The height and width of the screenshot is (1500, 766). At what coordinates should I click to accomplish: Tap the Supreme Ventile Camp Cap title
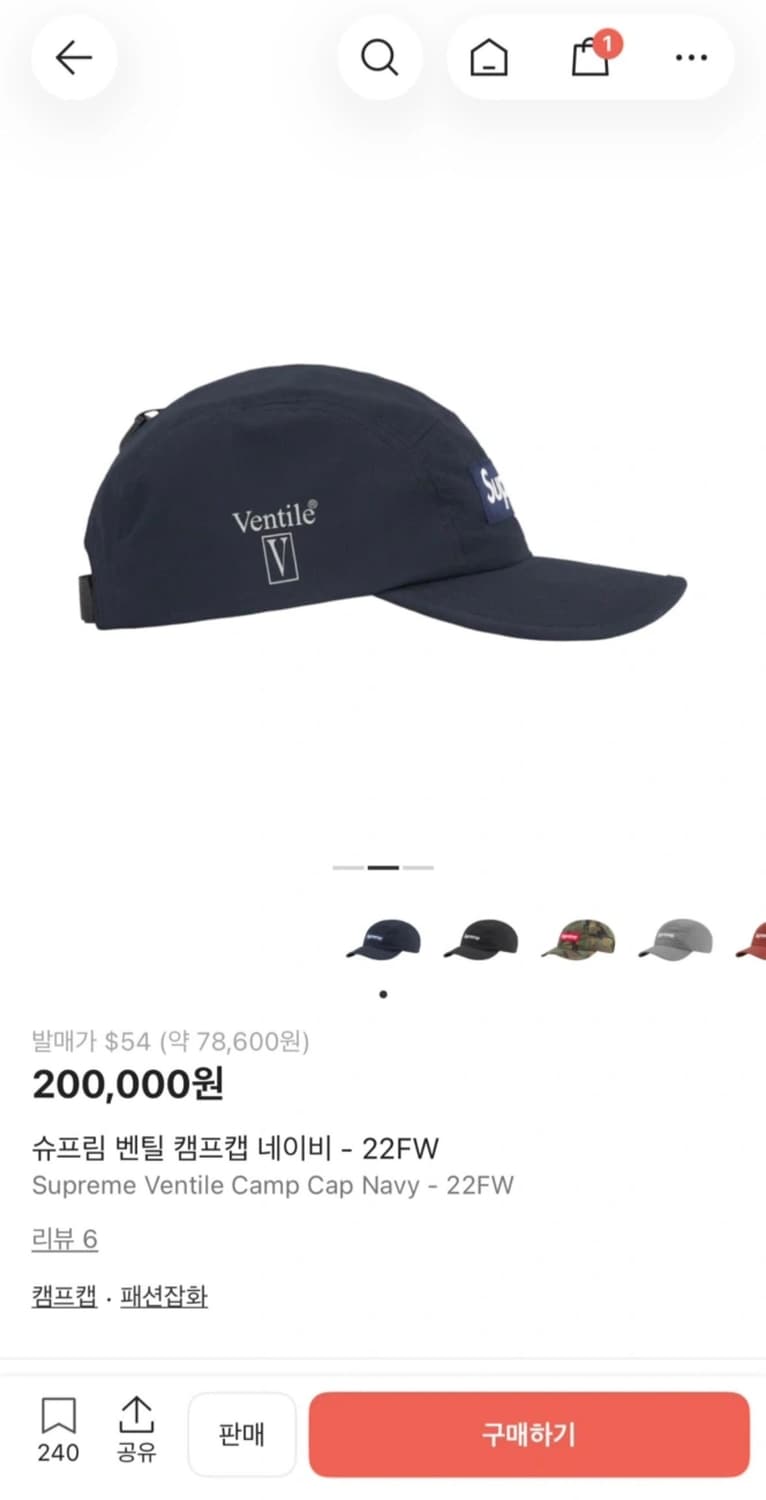[273, 1186]
